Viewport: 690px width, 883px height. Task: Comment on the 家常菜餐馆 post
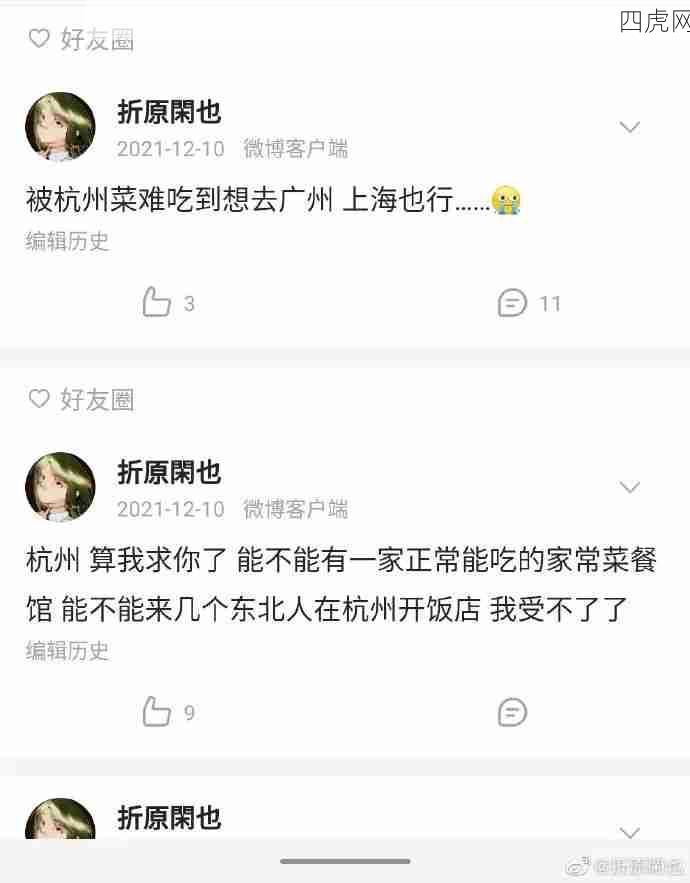512,712
